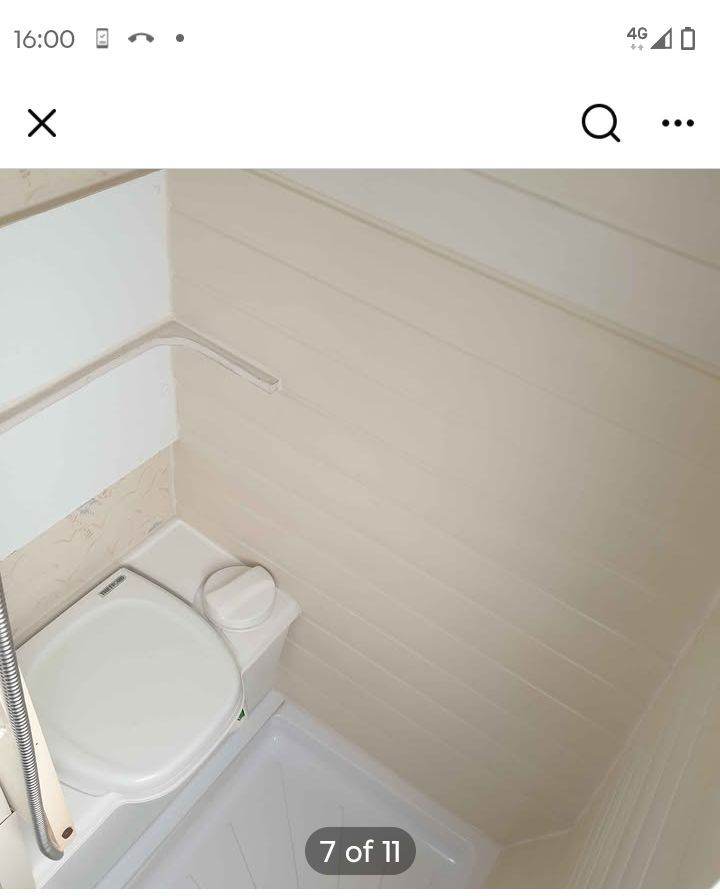This screenshot has width=720, height=896.
Task: Open the three-dot overflow menu
Action: click(678, 123)
